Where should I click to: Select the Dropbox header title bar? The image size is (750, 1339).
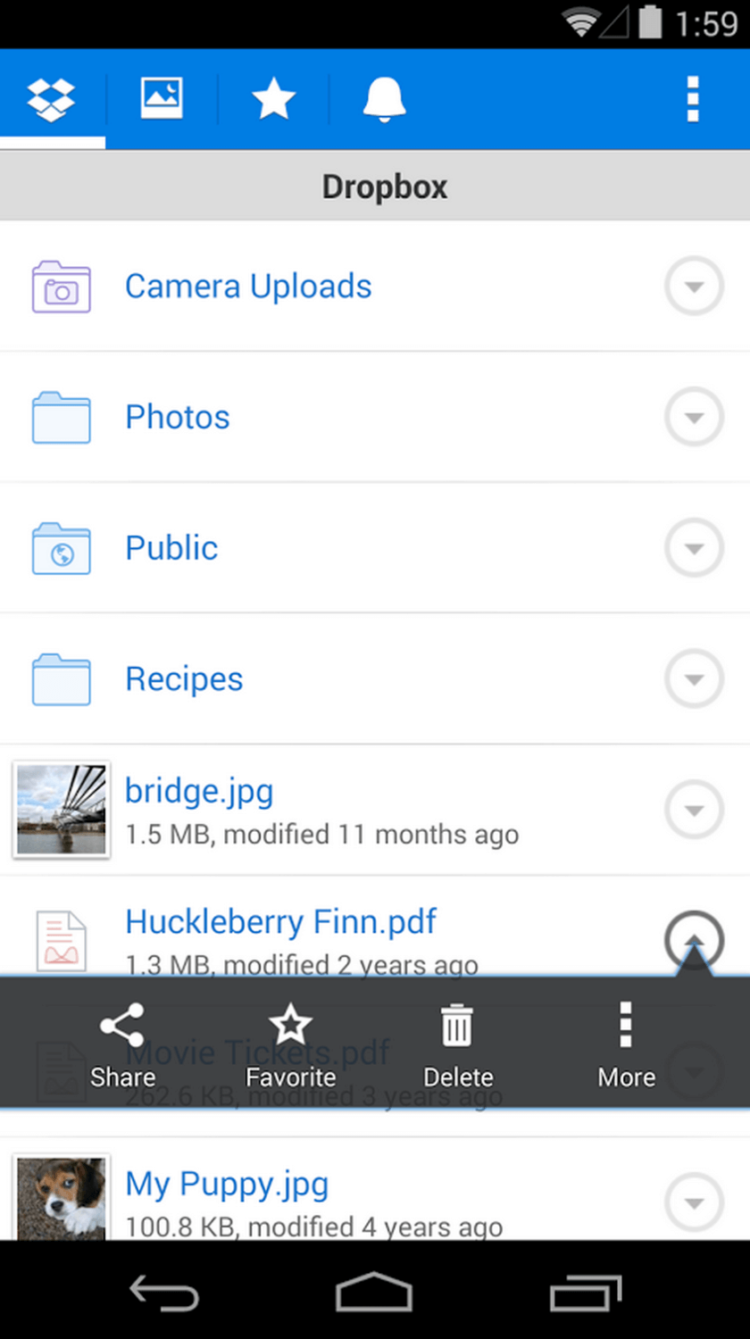(x=384, y=186)
